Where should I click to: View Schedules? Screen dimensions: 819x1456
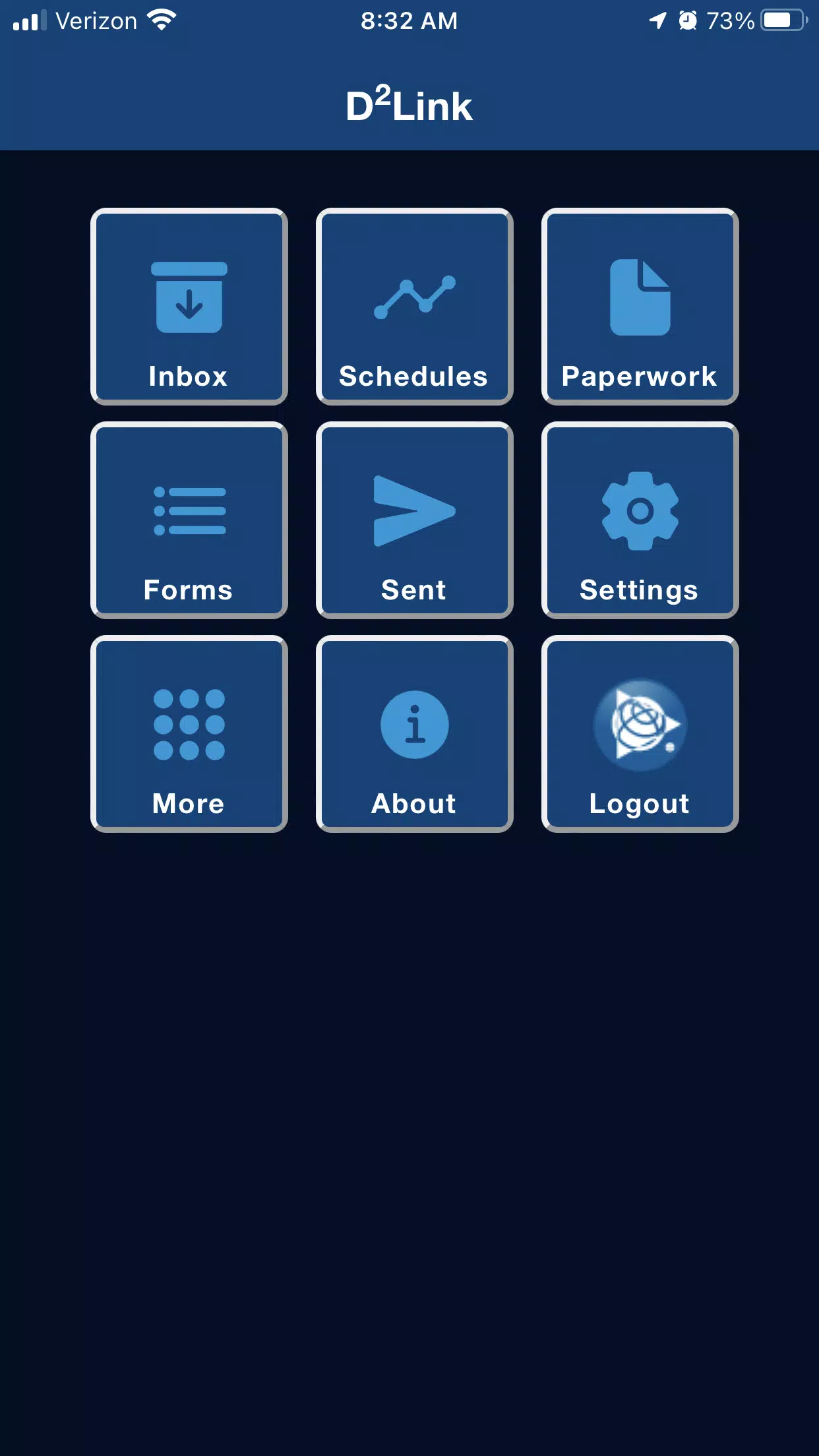[x=414, y=307]
